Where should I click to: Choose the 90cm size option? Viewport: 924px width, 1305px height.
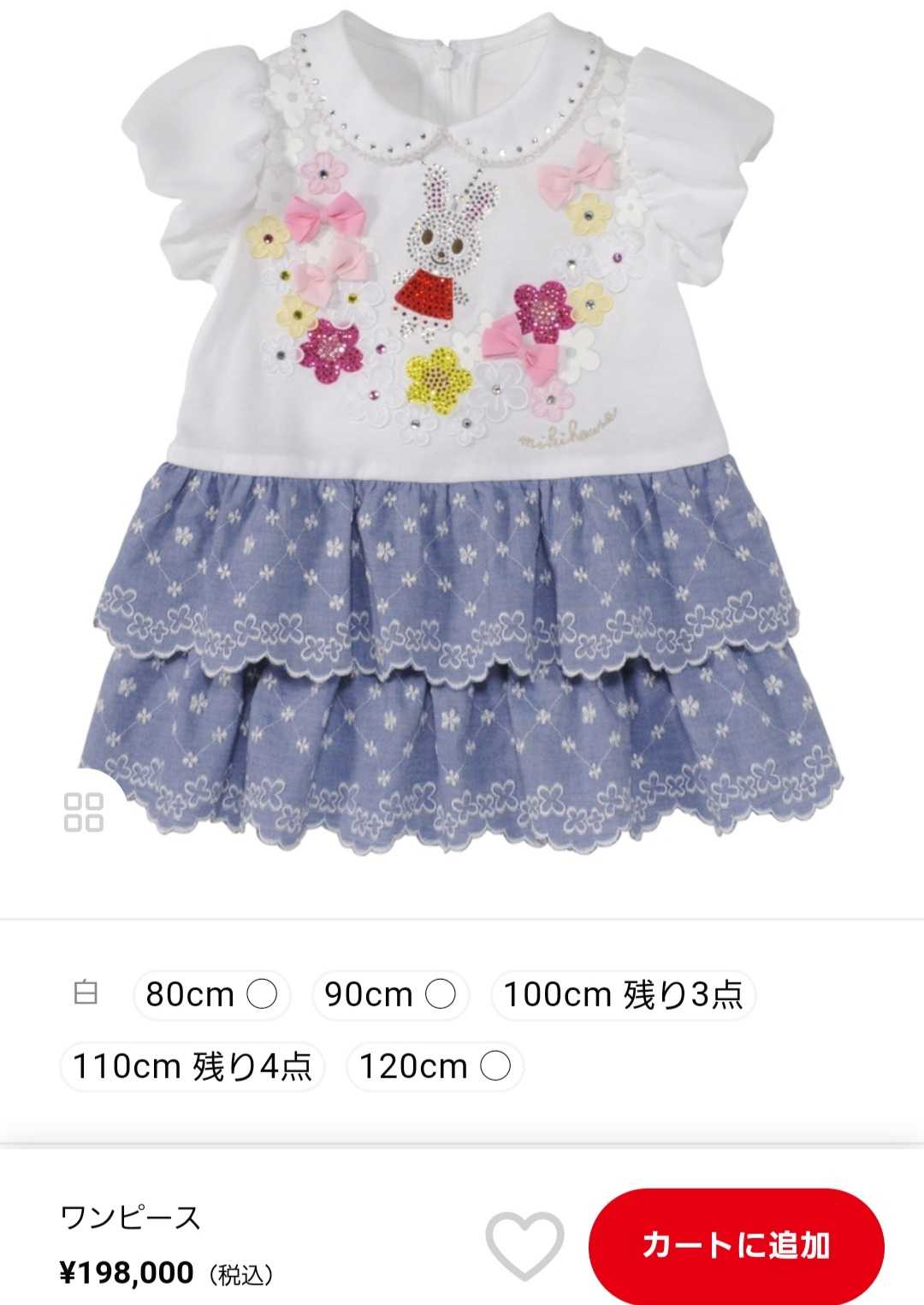390,994
